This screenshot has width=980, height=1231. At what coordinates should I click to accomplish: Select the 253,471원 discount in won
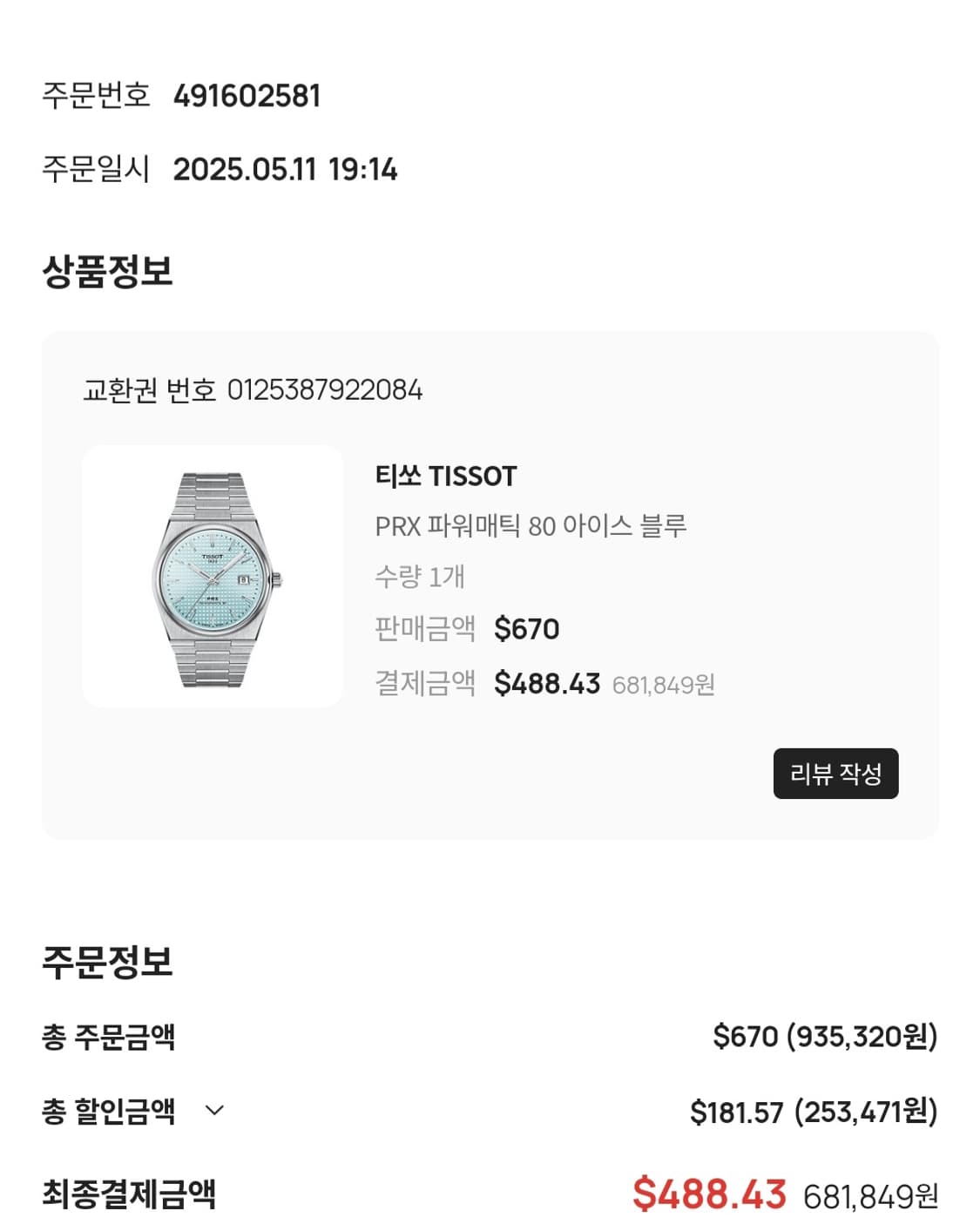(x=866, y=1110)
